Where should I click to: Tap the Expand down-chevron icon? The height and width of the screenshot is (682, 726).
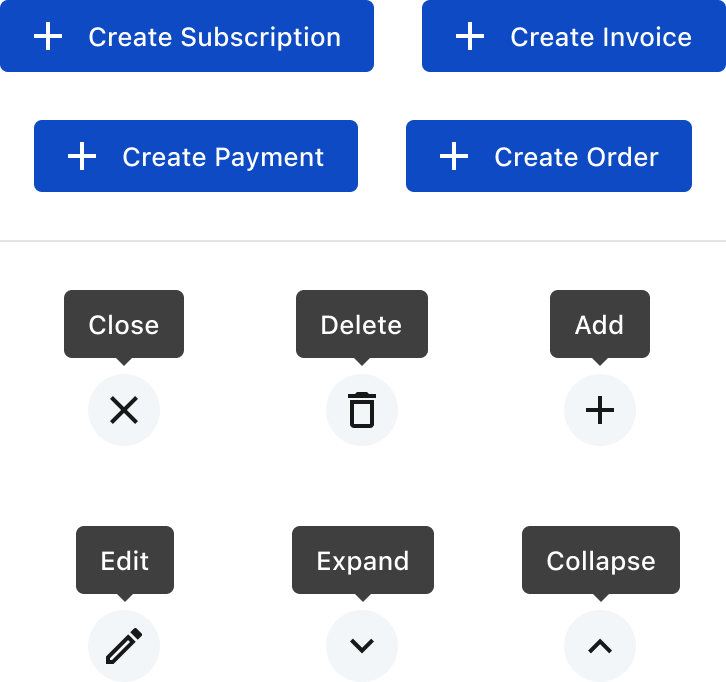(x=362, y=646)
